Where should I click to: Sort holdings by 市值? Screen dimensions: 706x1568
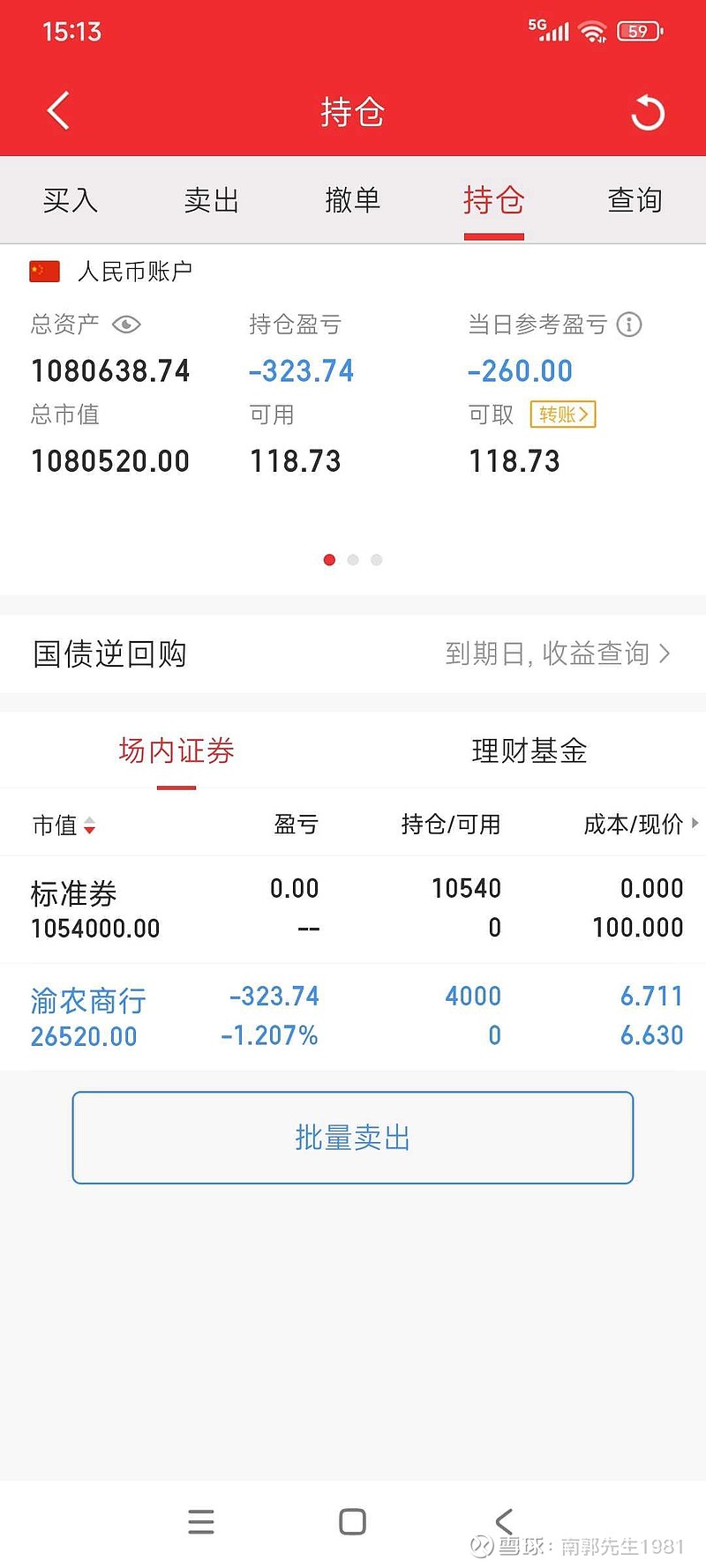pyautogui.click(x=64, y=825)
